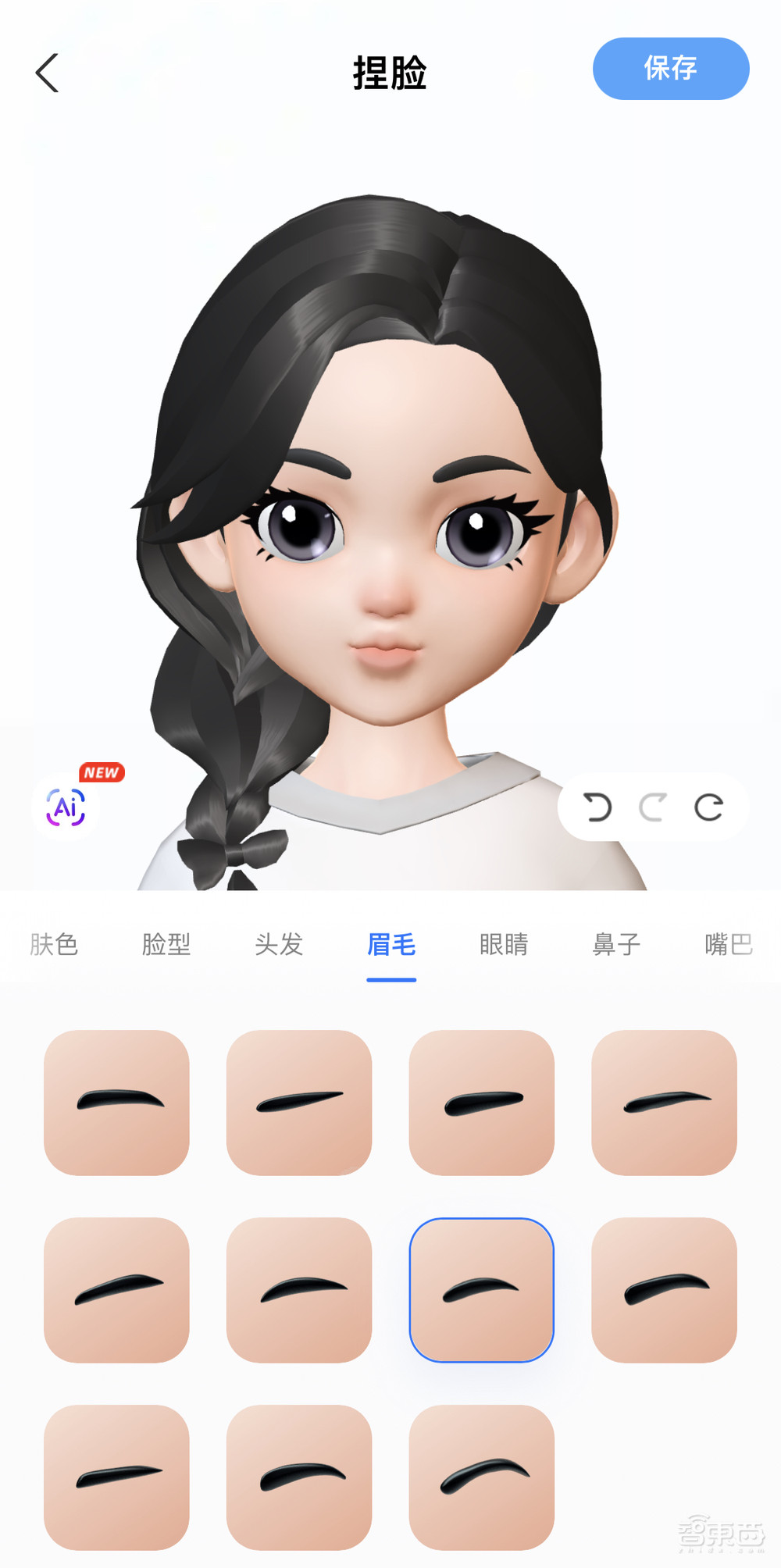Open the 肤色 skin color tab
Image resolution: width=781 pixels, height=1568 pixels.
tap(55, 944)
